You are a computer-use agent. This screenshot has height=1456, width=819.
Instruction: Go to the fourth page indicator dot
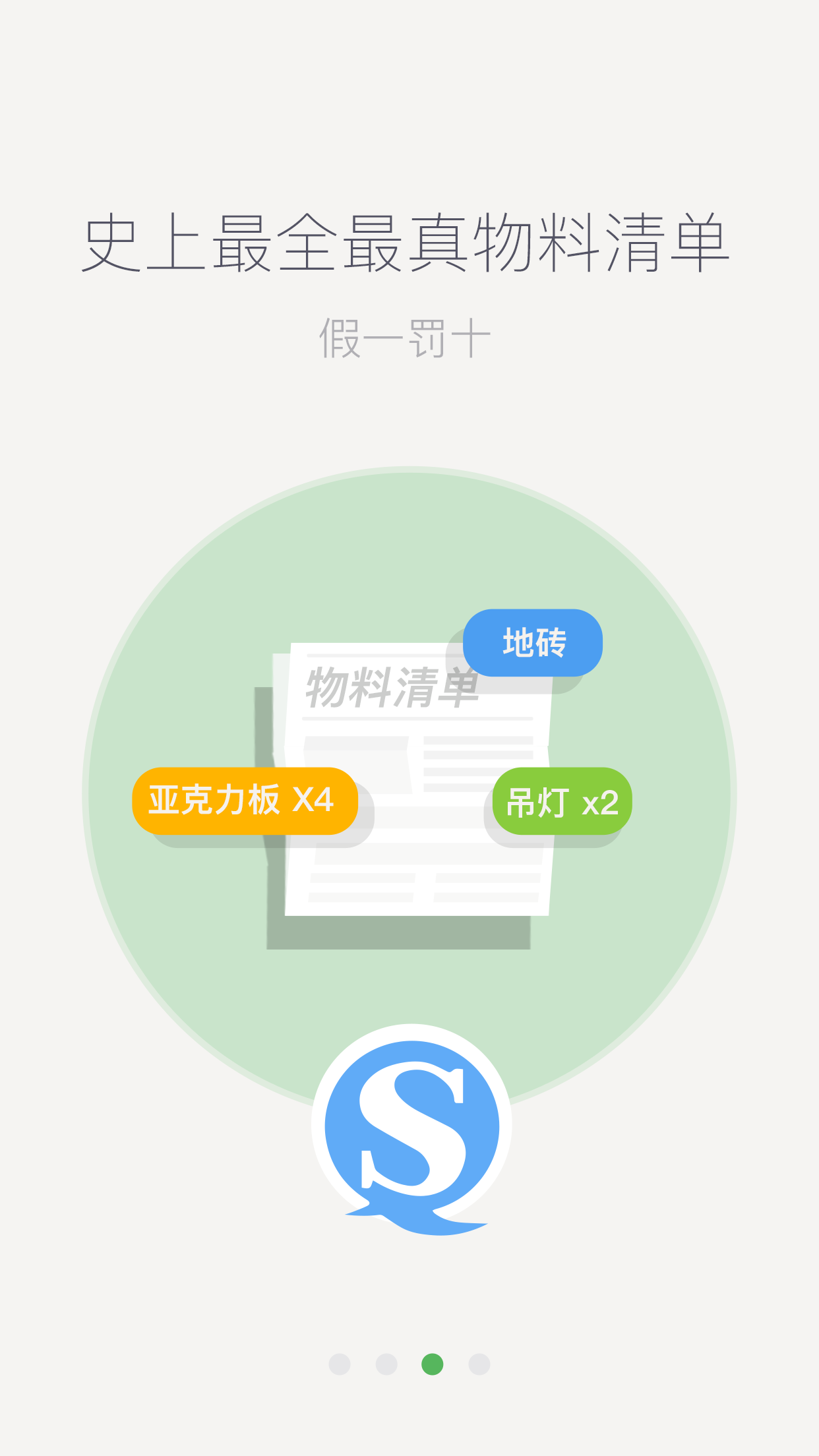(x=479, y=1364)
